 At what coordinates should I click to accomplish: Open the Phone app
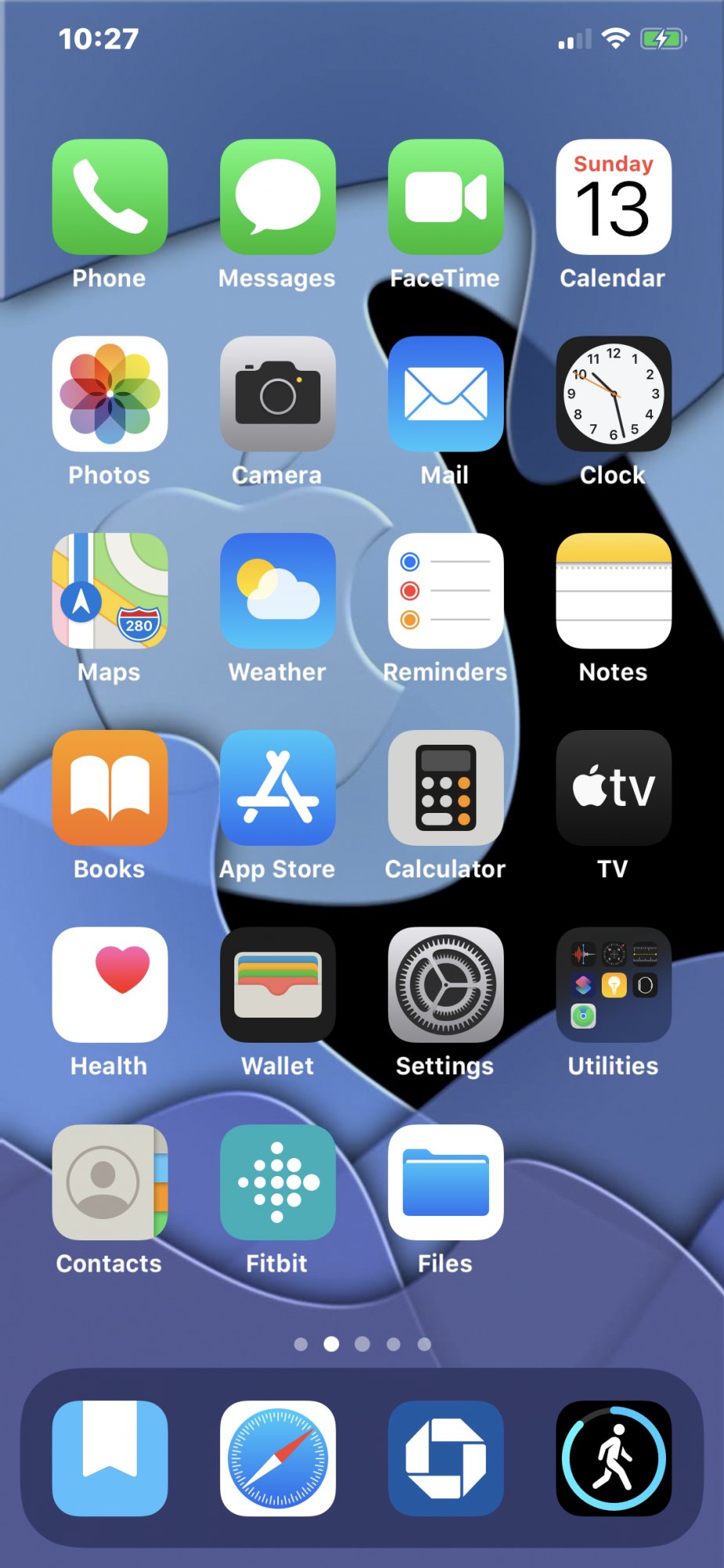tap(110, 197)
